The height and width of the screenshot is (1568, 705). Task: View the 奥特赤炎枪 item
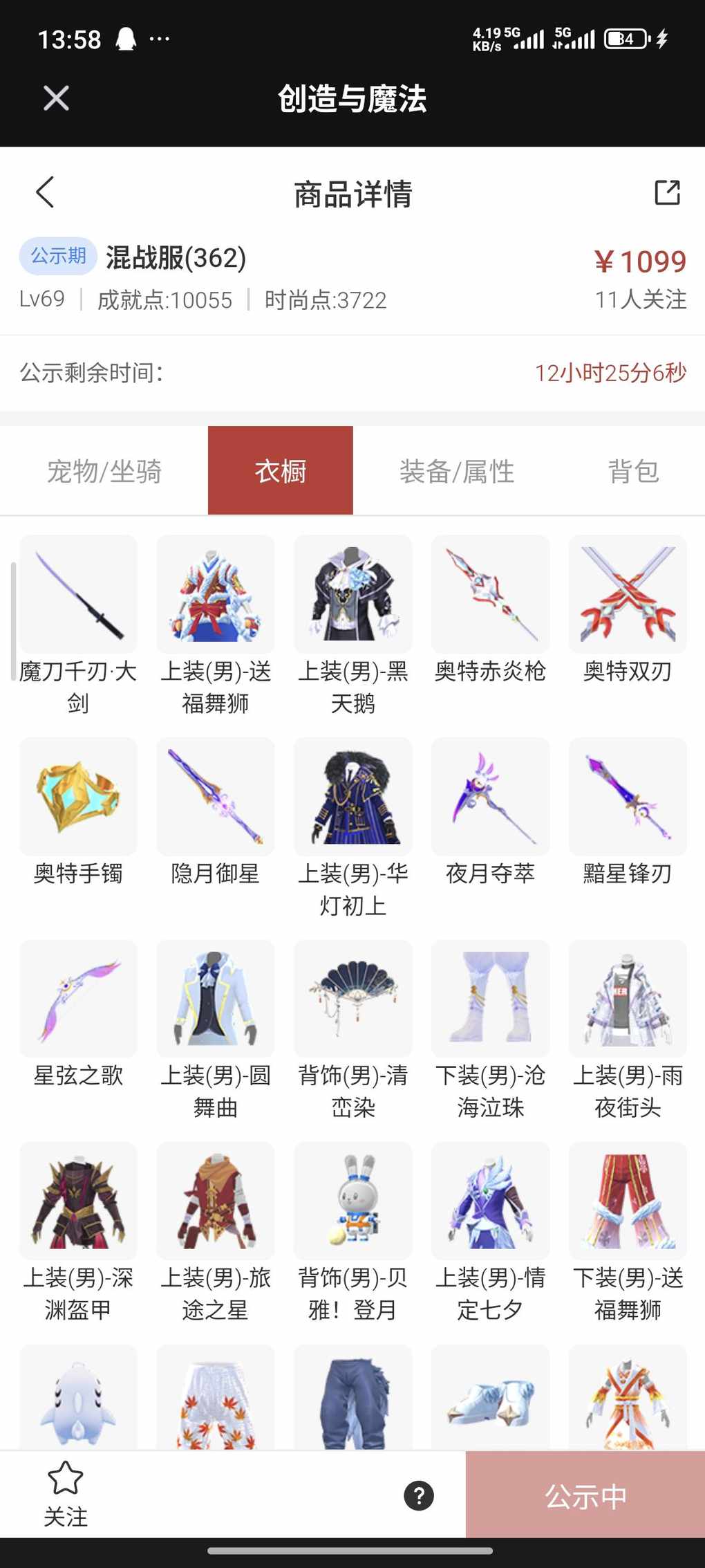[490, 595]
